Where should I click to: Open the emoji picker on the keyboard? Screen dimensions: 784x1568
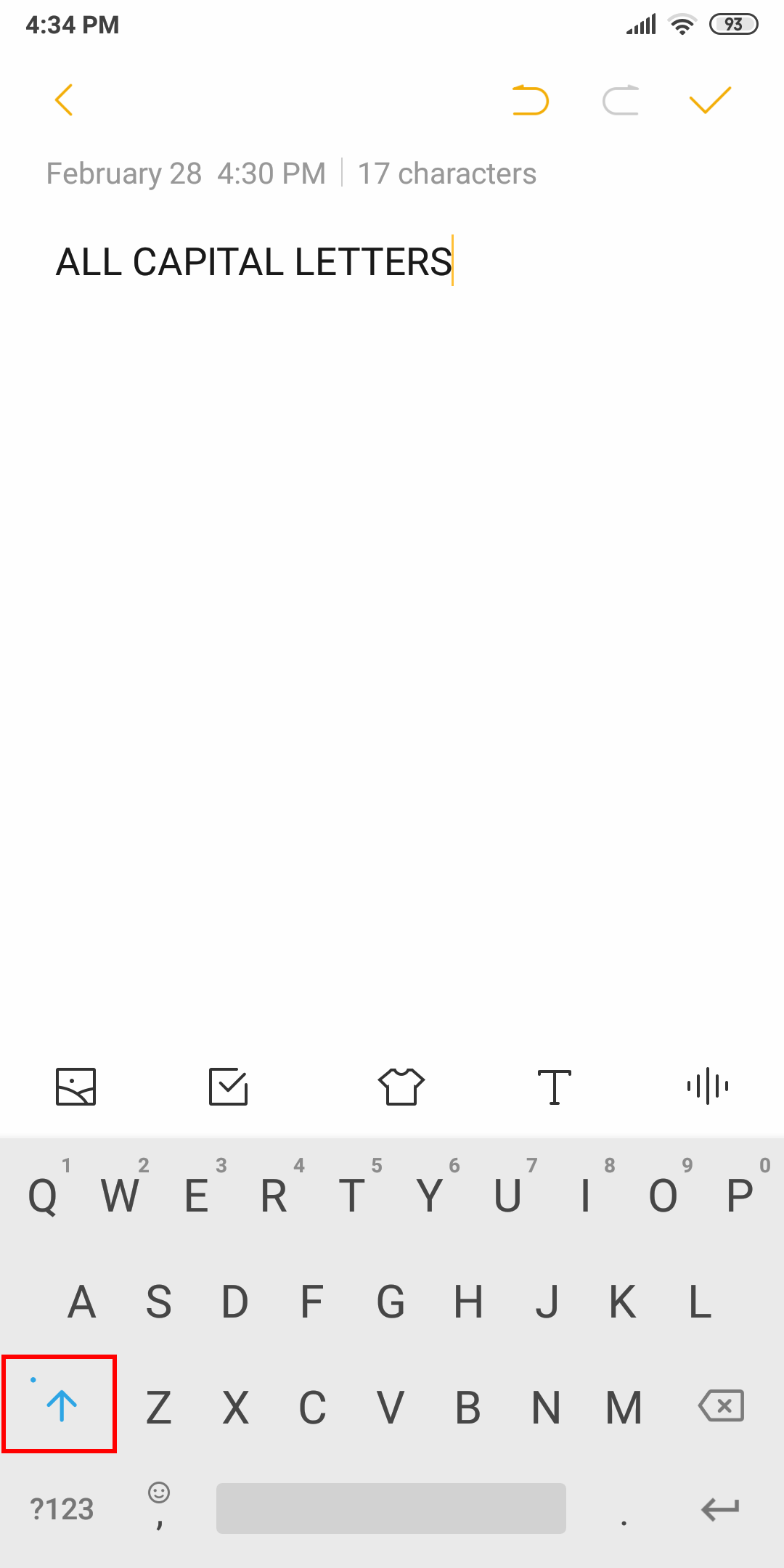pos(158,1508)
